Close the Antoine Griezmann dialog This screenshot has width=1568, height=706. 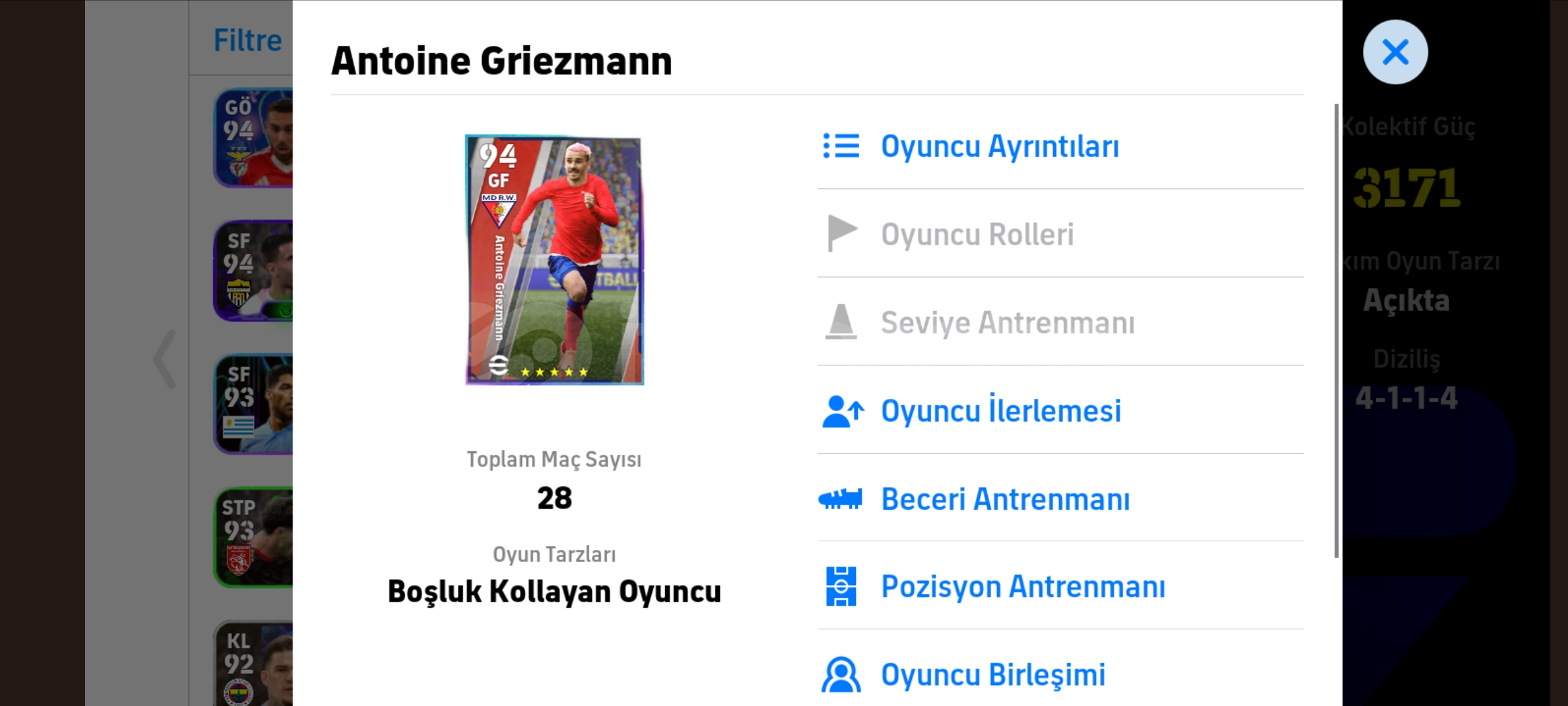(x=1395, y=52)
